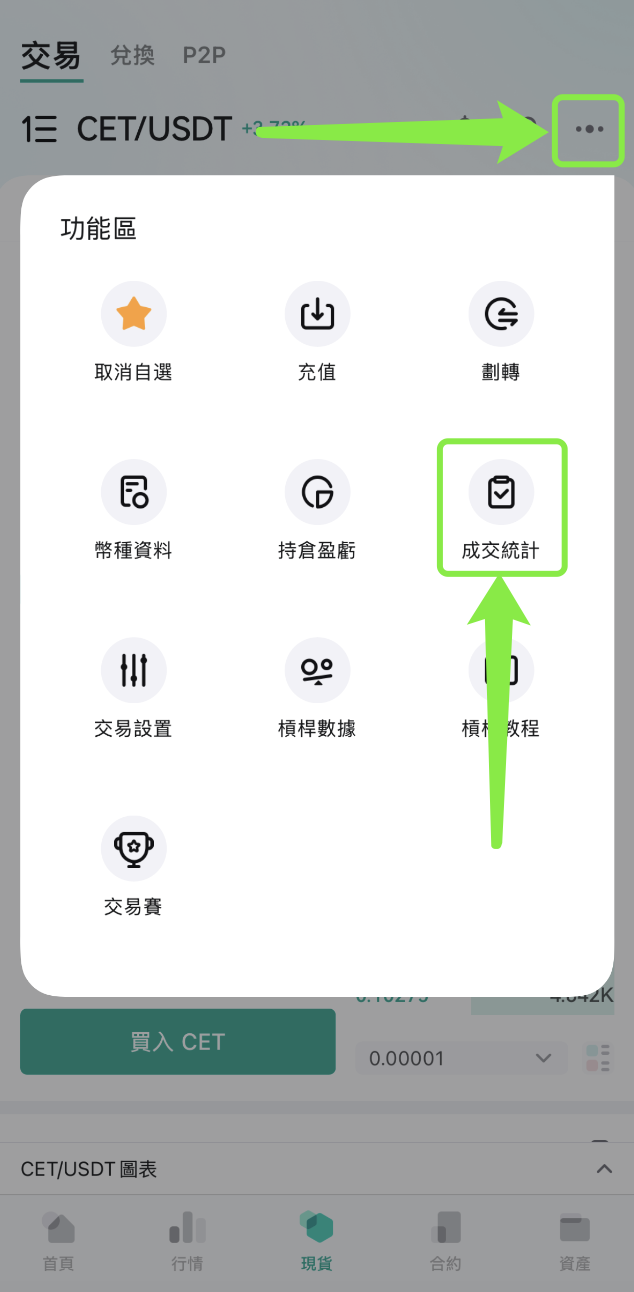Expand the CET/USDT 圖表 section
This screenshot has height=1292, width=634.
(317, 1169)
